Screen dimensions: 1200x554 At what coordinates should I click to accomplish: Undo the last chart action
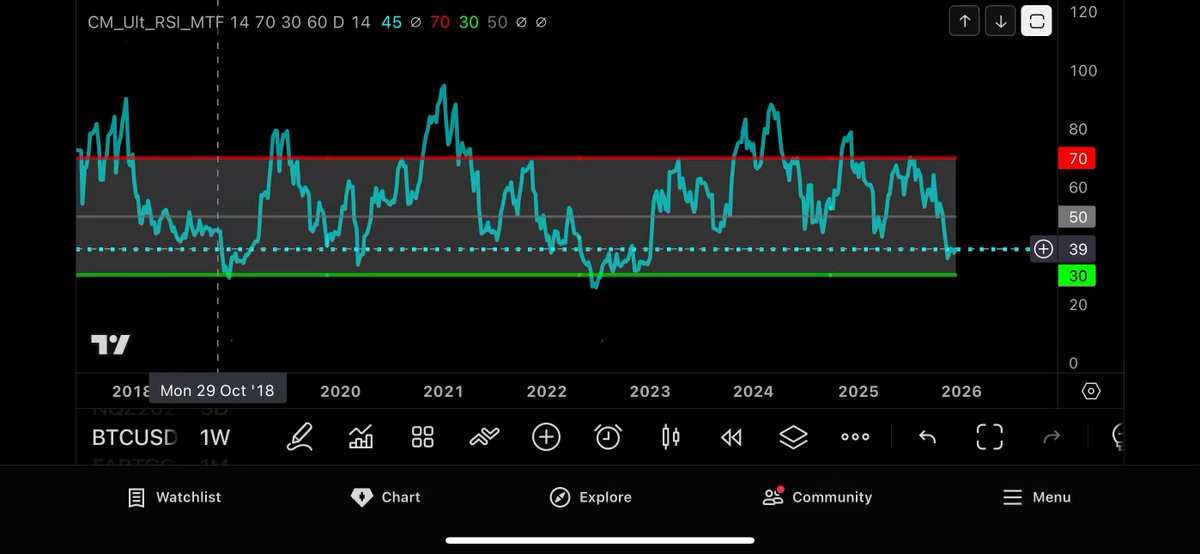click(x=927, y=437)
